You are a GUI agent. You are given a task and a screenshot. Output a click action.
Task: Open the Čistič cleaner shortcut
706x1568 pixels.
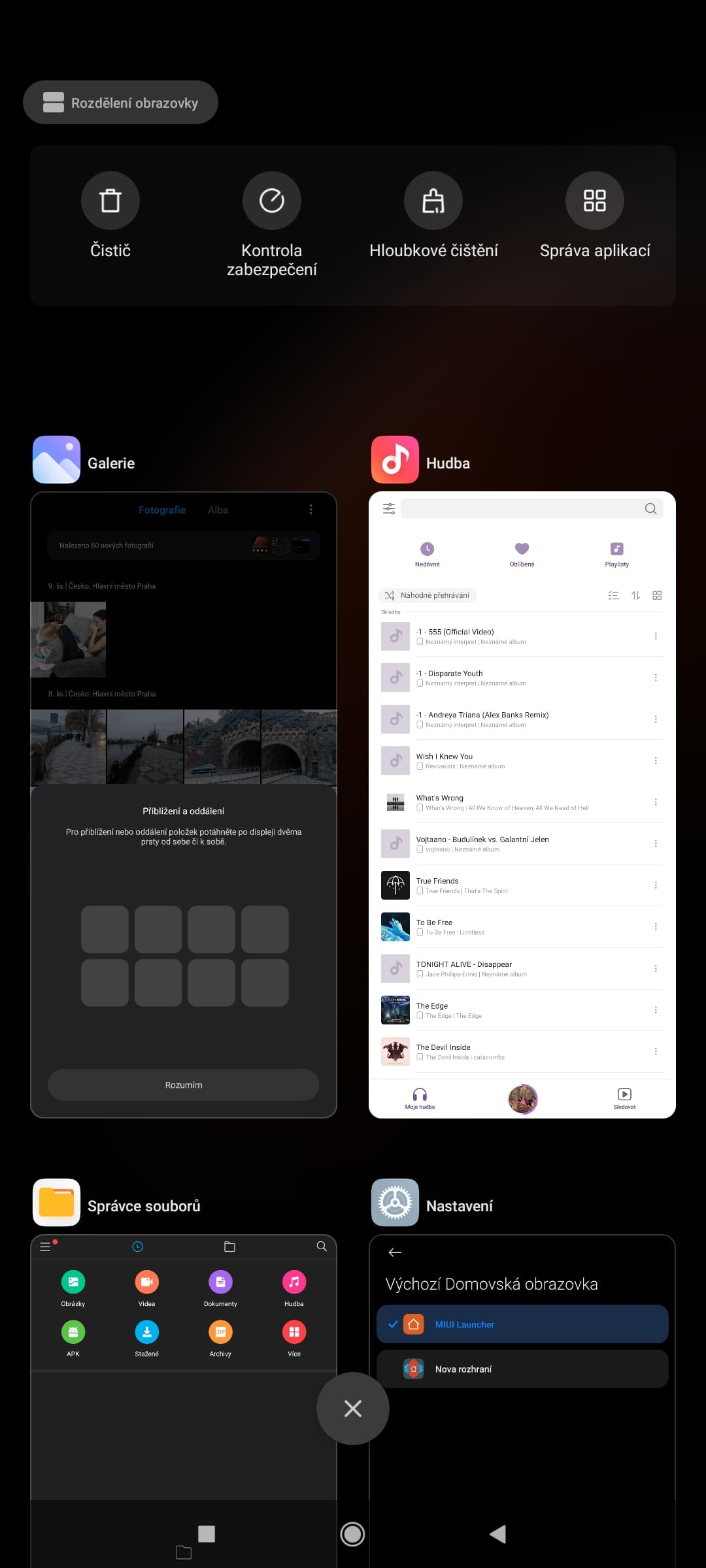[x=110, y=201]
